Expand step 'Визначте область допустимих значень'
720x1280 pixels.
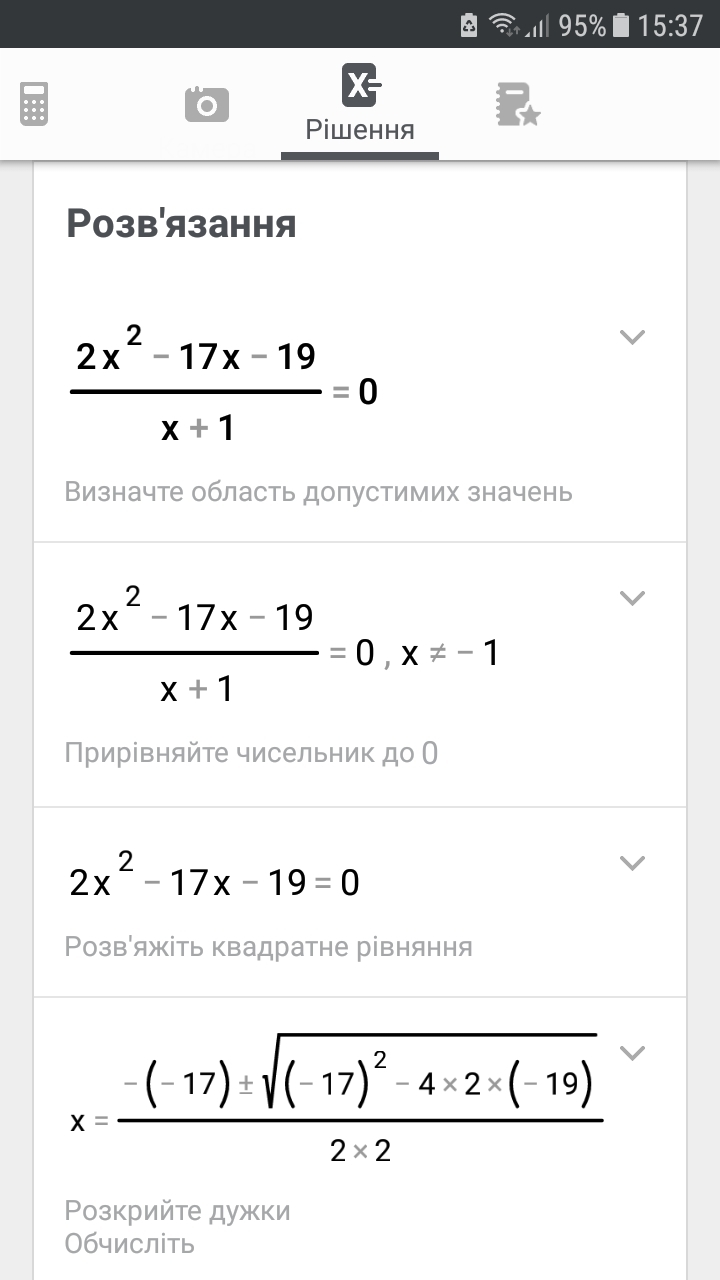(632, 337)
